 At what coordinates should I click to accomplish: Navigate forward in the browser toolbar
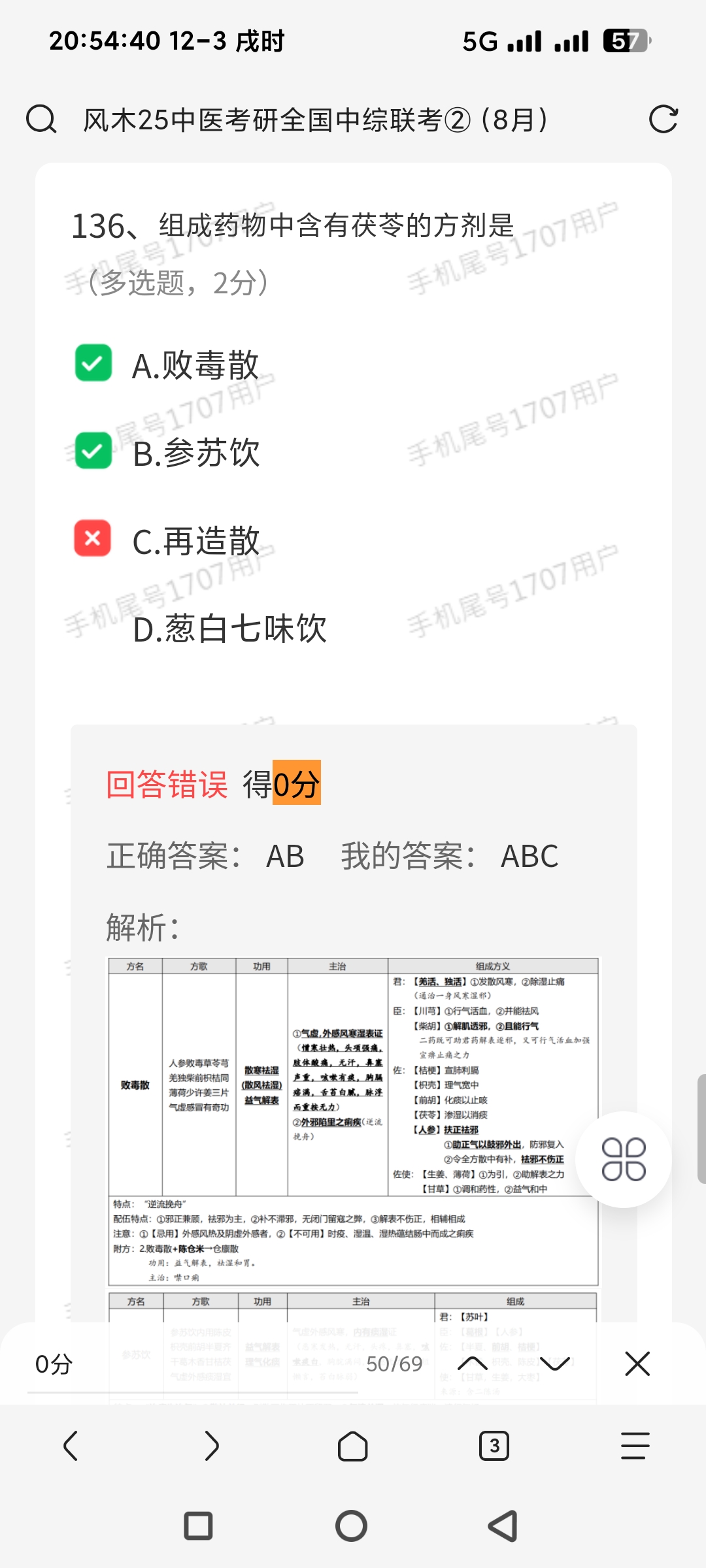pos(211,1446)
